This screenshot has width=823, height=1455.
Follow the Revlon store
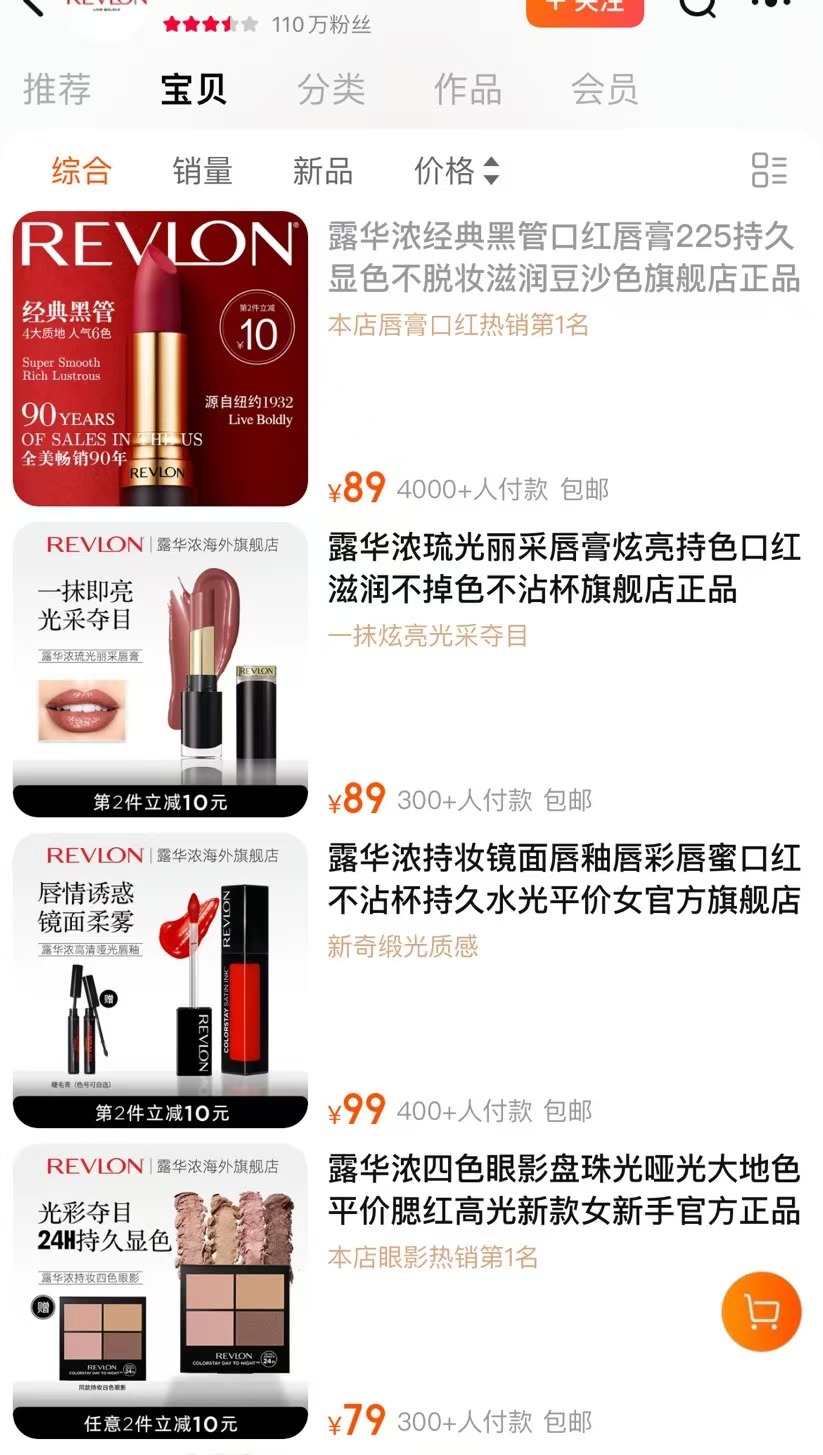(x=585, y=8)
